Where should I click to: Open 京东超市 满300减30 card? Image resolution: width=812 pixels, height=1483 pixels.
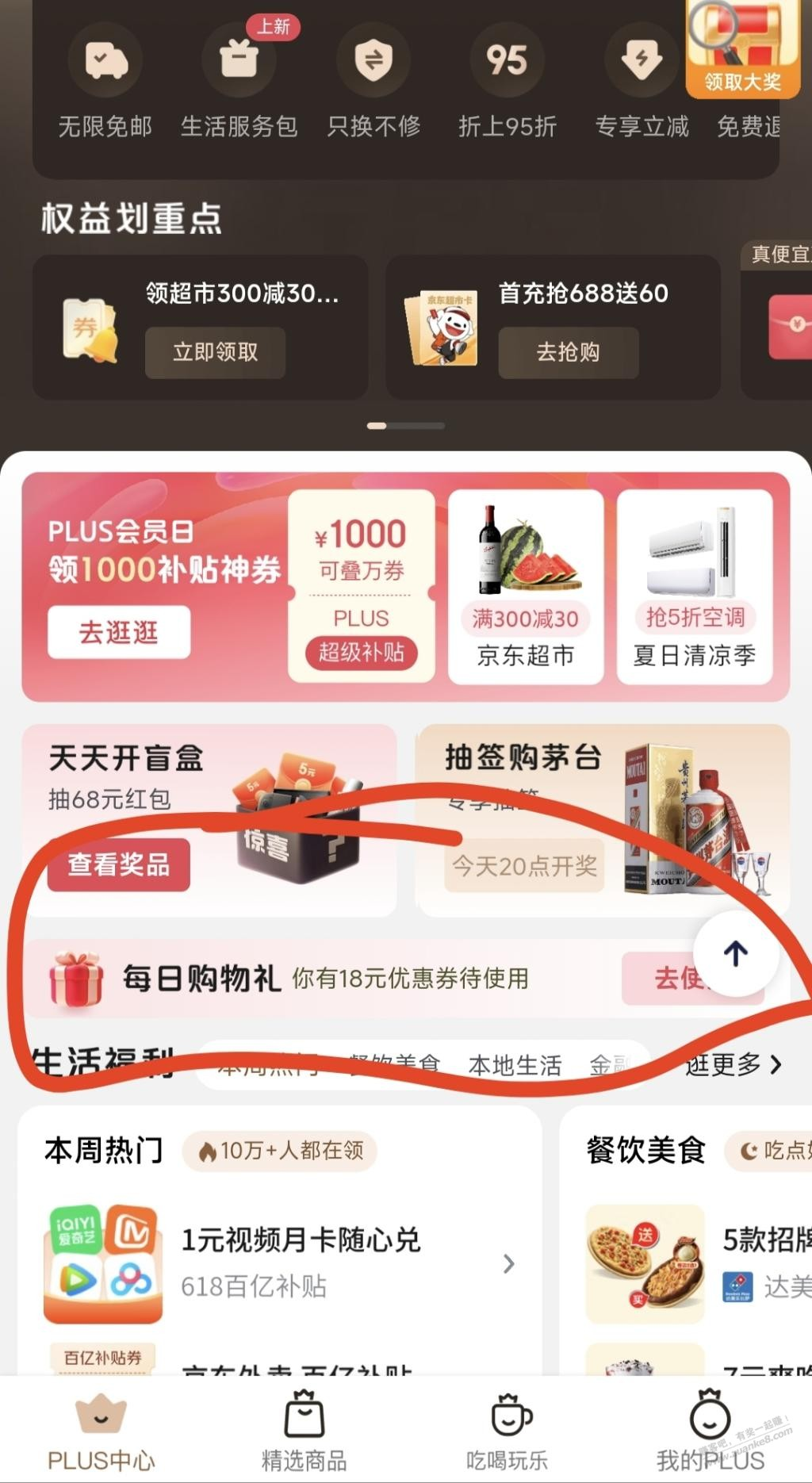(525, 587)
